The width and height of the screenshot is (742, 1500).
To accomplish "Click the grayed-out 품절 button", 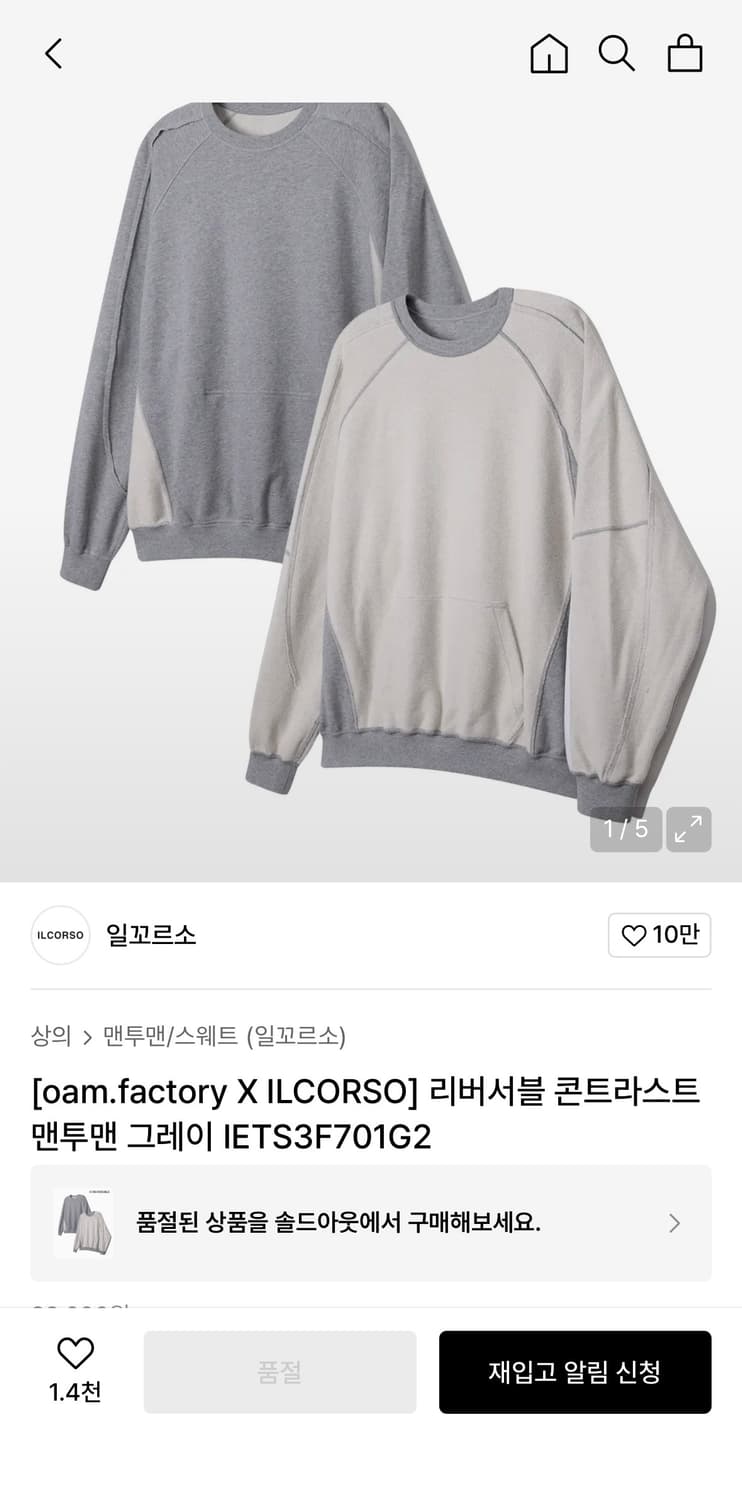I will click(x=280, y=1372).
